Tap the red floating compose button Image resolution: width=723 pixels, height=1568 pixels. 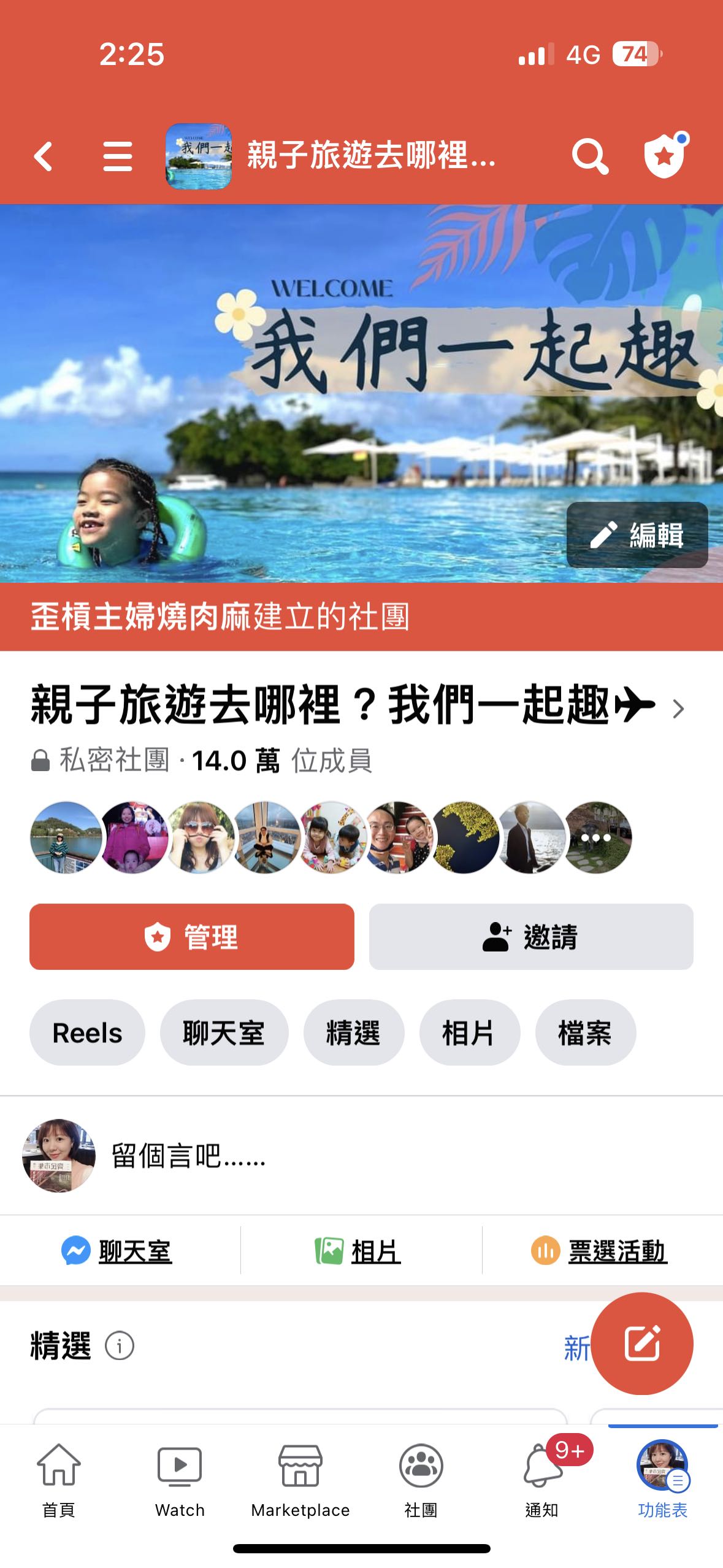pyautogui.click(x=642, y=1343)
